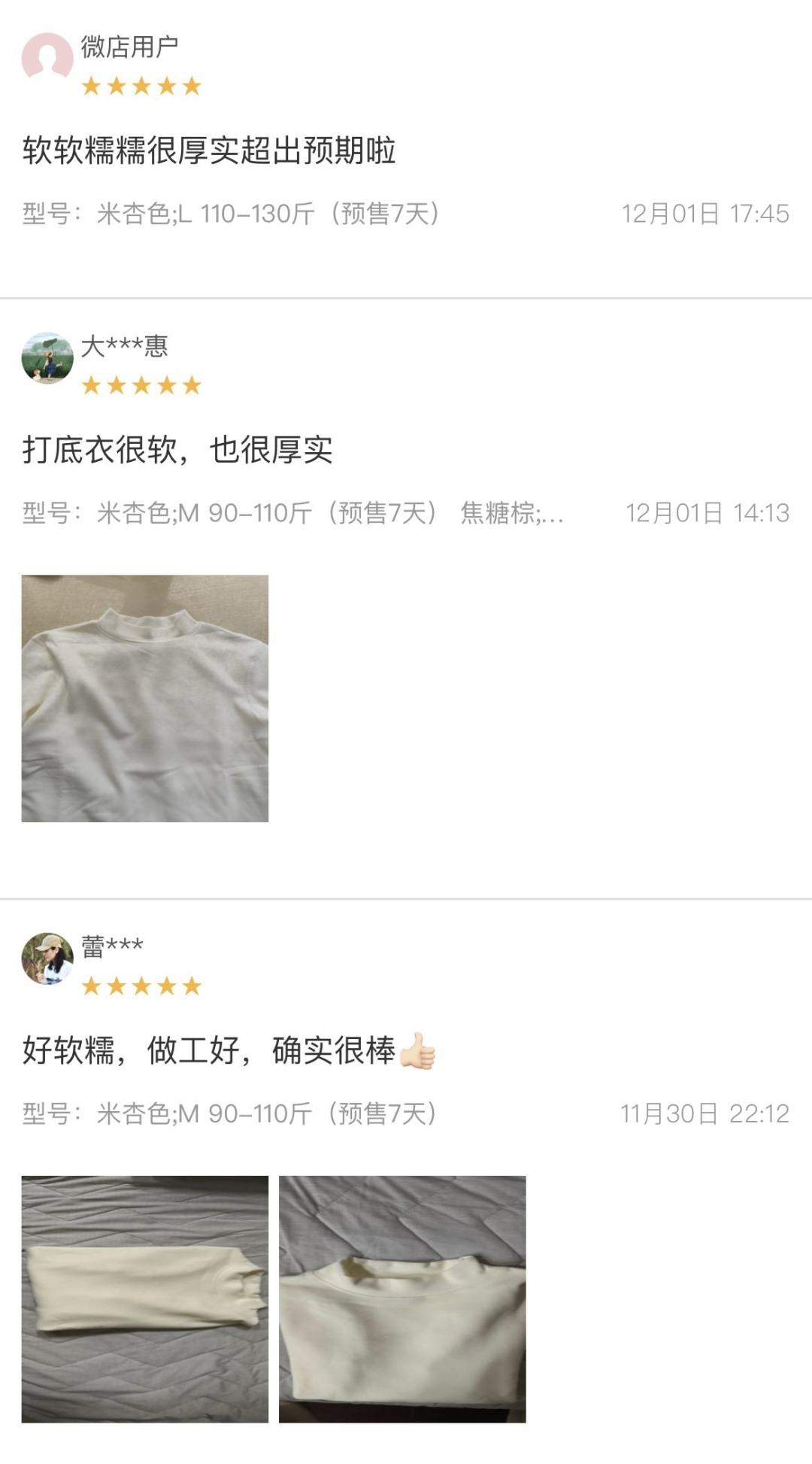Tap the five-star row under 微店用户
Image resolution: width=812 pixels, height=1464 pixels.
141,85
